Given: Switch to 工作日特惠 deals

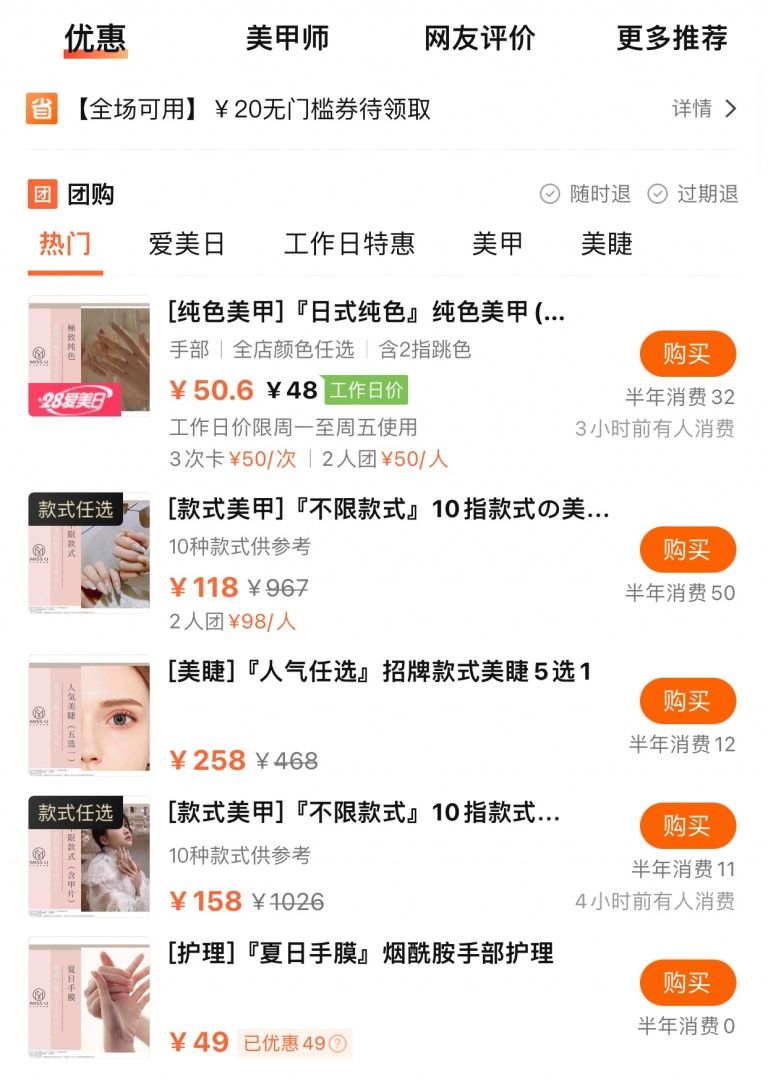Looking at the screenshot, I should tap(349, 244).
